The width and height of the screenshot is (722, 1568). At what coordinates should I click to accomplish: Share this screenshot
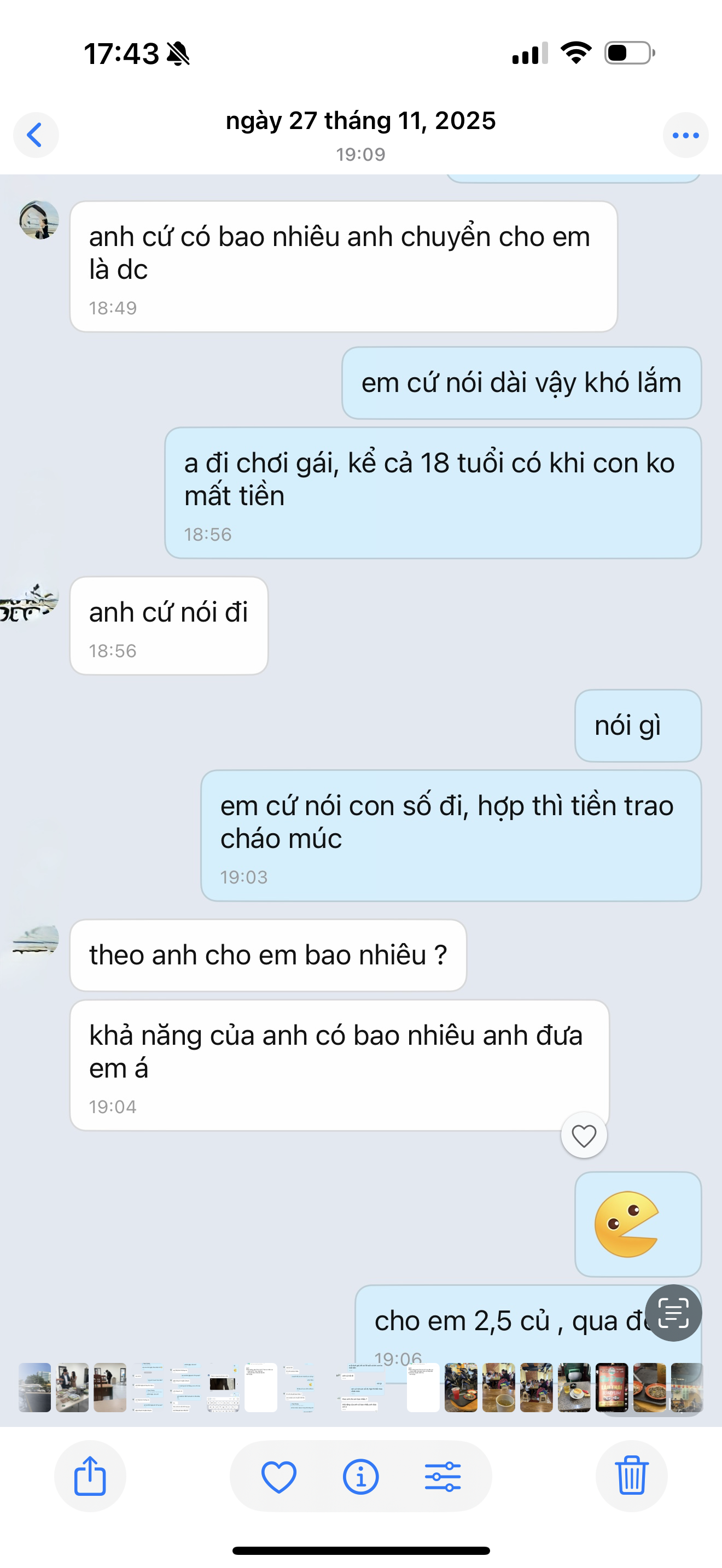(x=90, y=1476)
